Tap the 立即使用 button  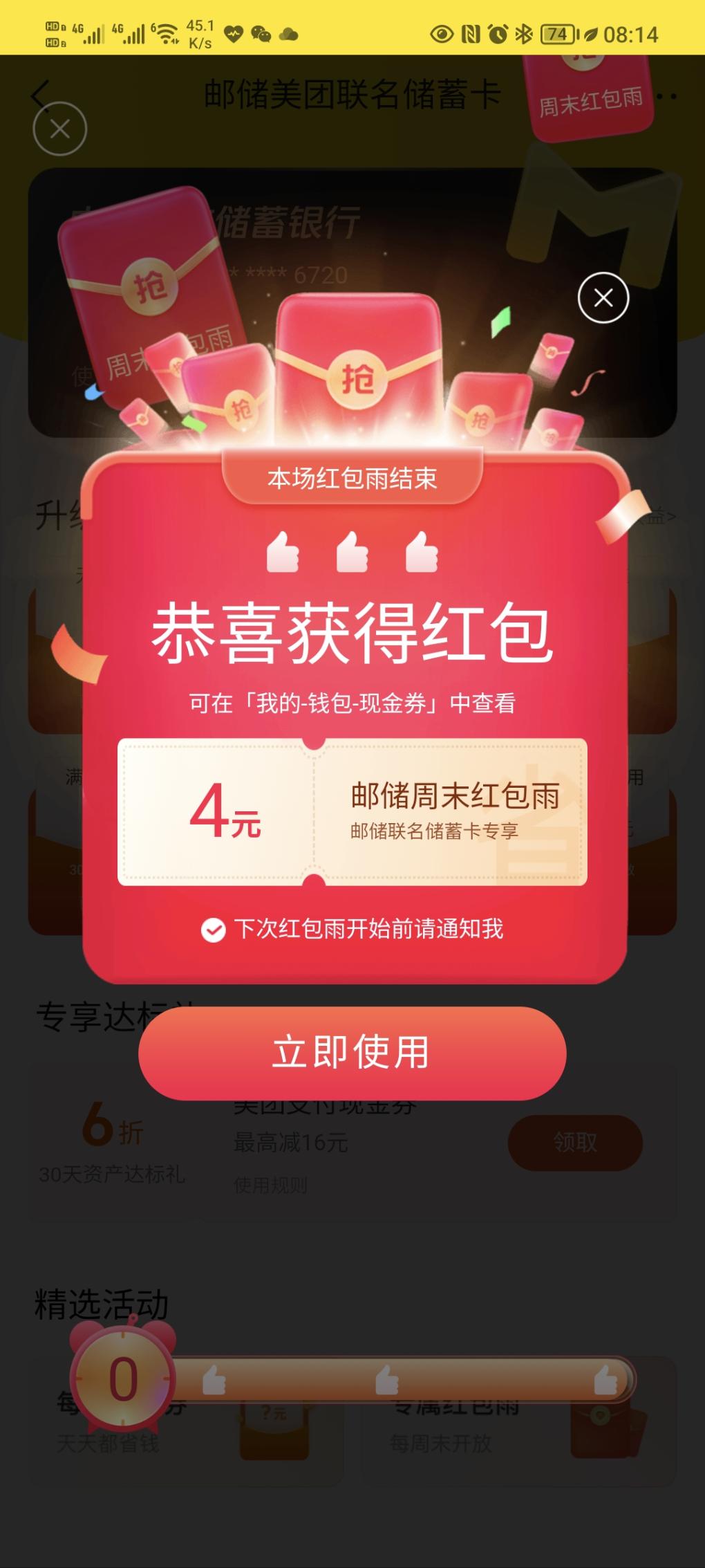tap(352, 1053)
